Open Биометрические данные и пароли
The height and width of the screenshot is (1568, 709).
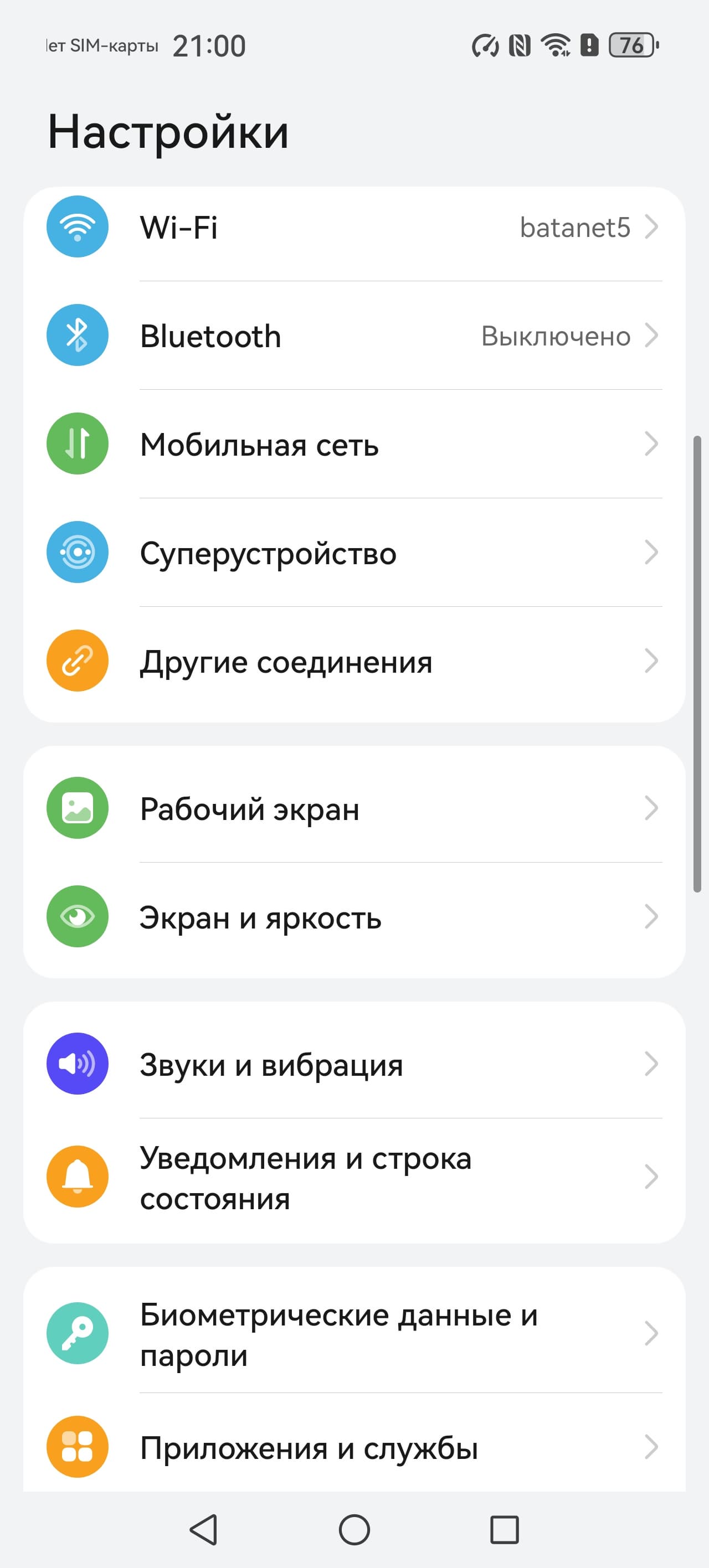click(353, 1334)
